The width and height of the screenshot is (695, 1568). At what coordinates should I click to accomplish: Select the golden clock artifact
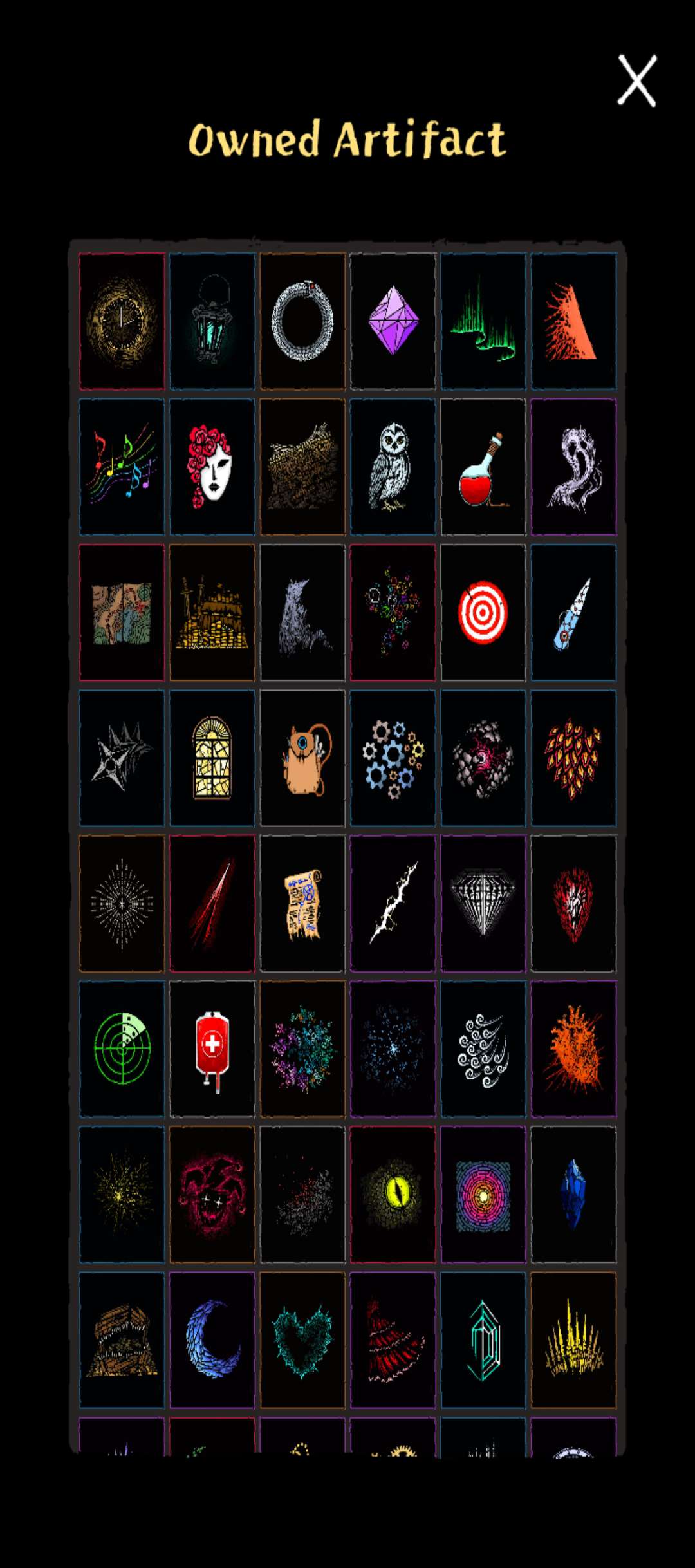(x=122, y=321)
